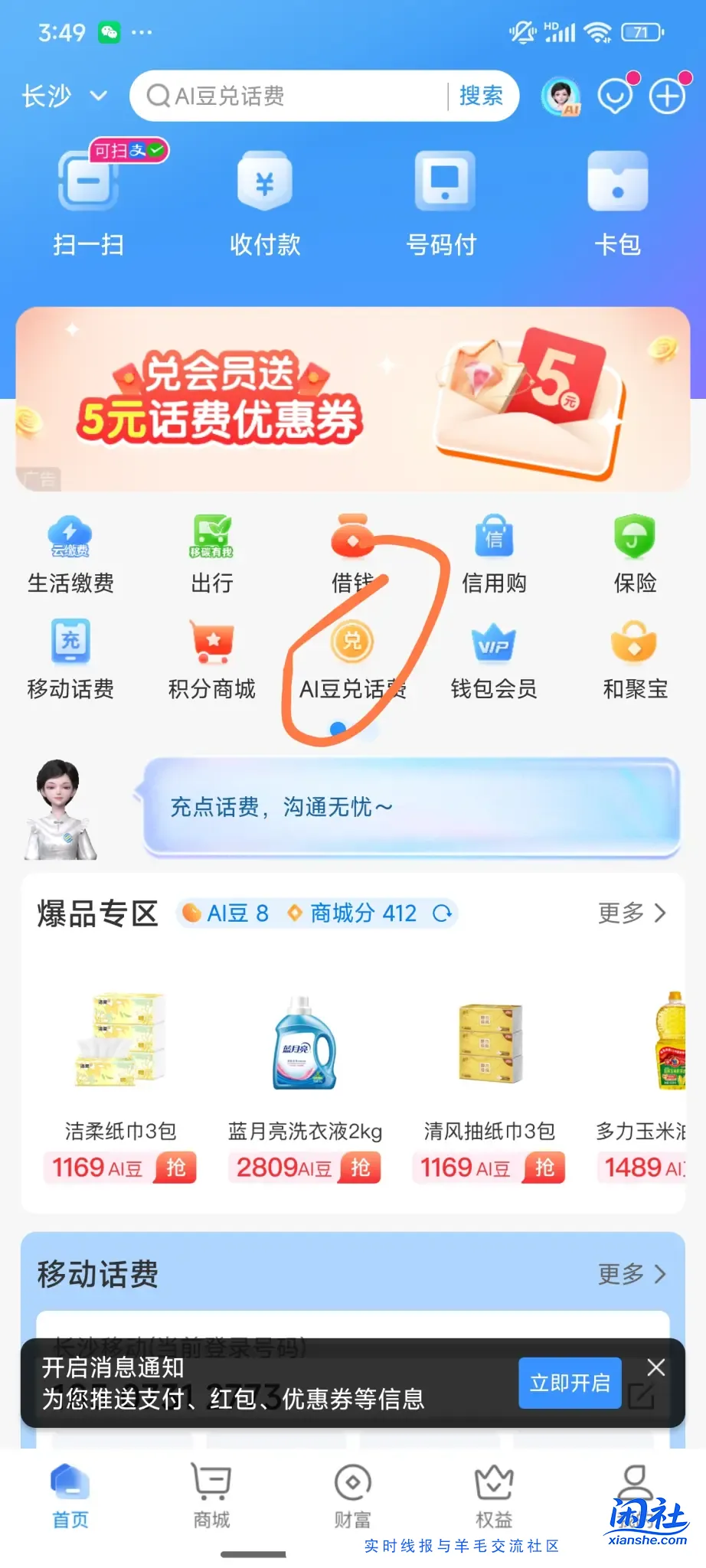Open 钱包会员 VIP page

tap(493, 660)
